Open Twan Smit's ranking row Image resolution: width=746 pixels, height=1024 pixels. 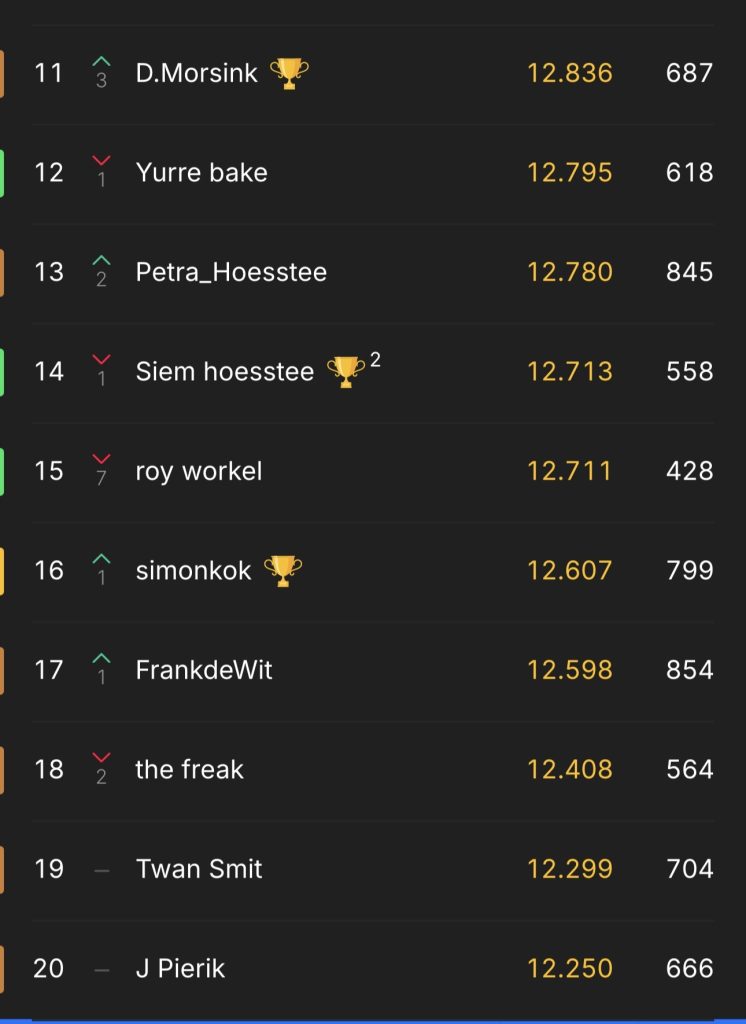coord(199,869)
